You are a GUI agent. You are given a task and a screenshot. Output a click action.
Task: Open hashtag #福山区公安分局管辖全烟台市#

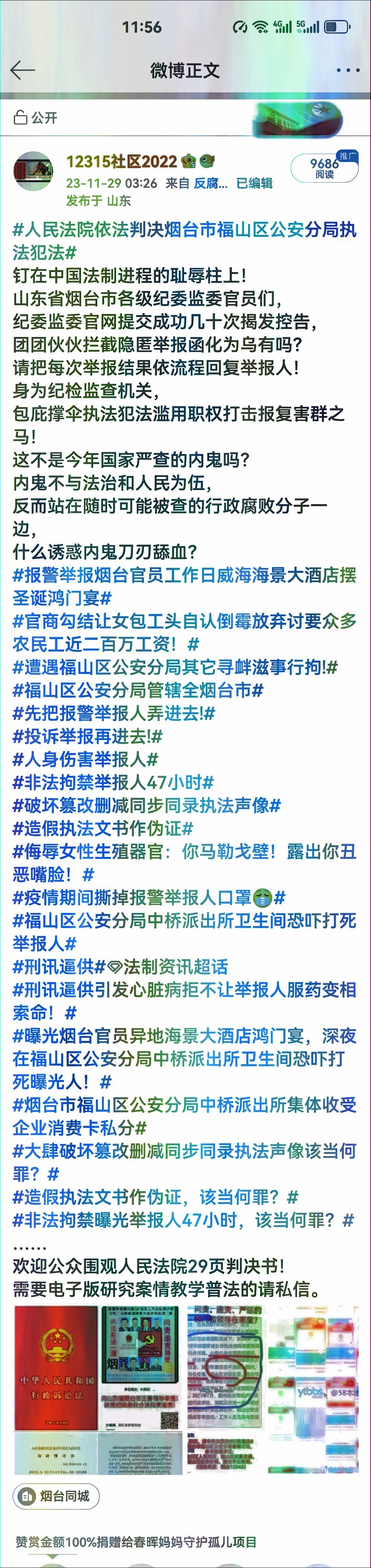click(138, 690)
